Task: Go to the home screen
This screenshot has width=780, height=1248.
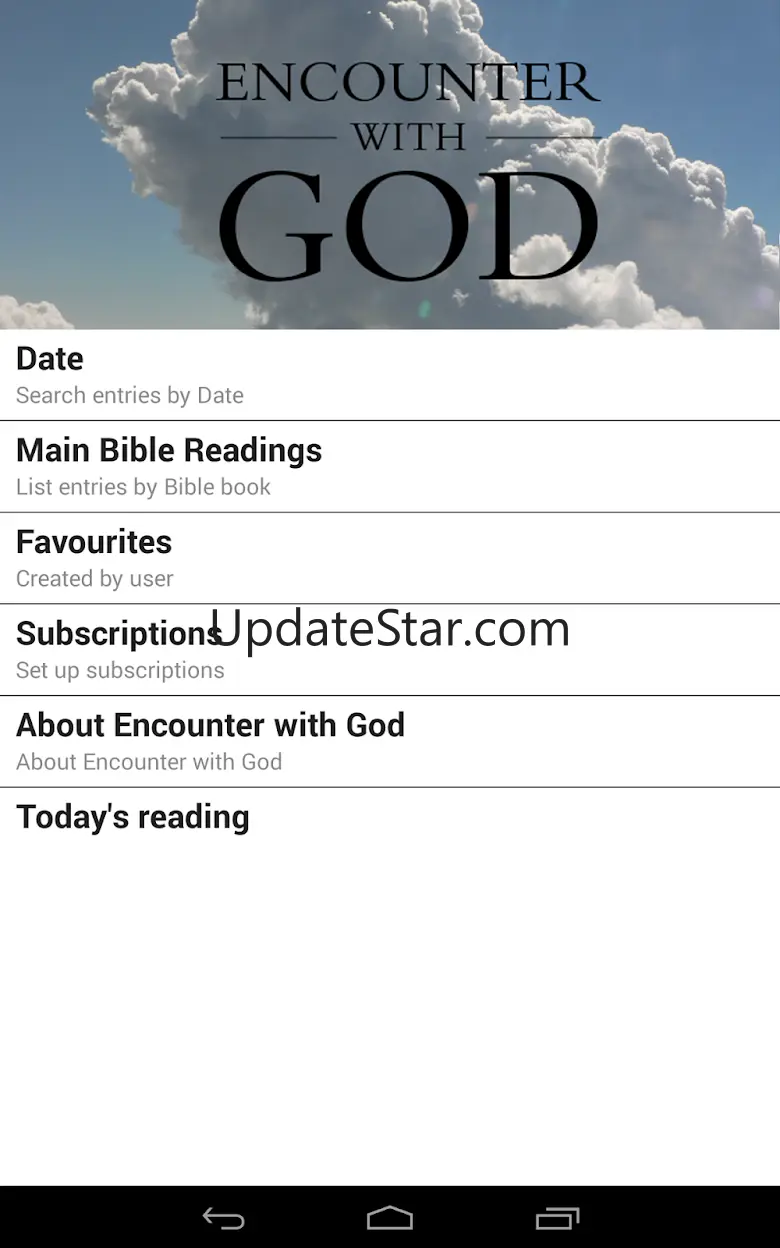Action: [390, 1218]
